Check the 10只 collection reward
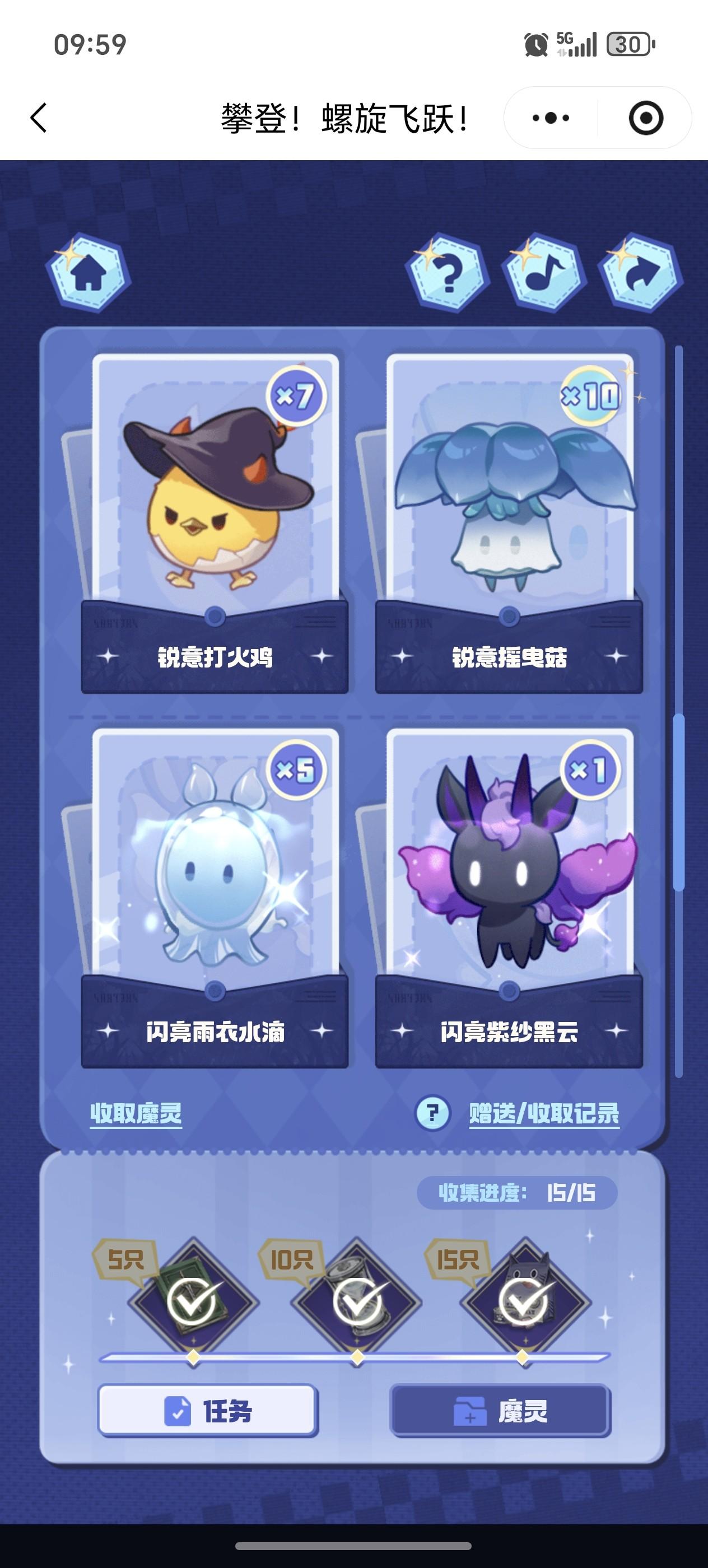Screen dimensions: 708x1568 [357, 1302]
